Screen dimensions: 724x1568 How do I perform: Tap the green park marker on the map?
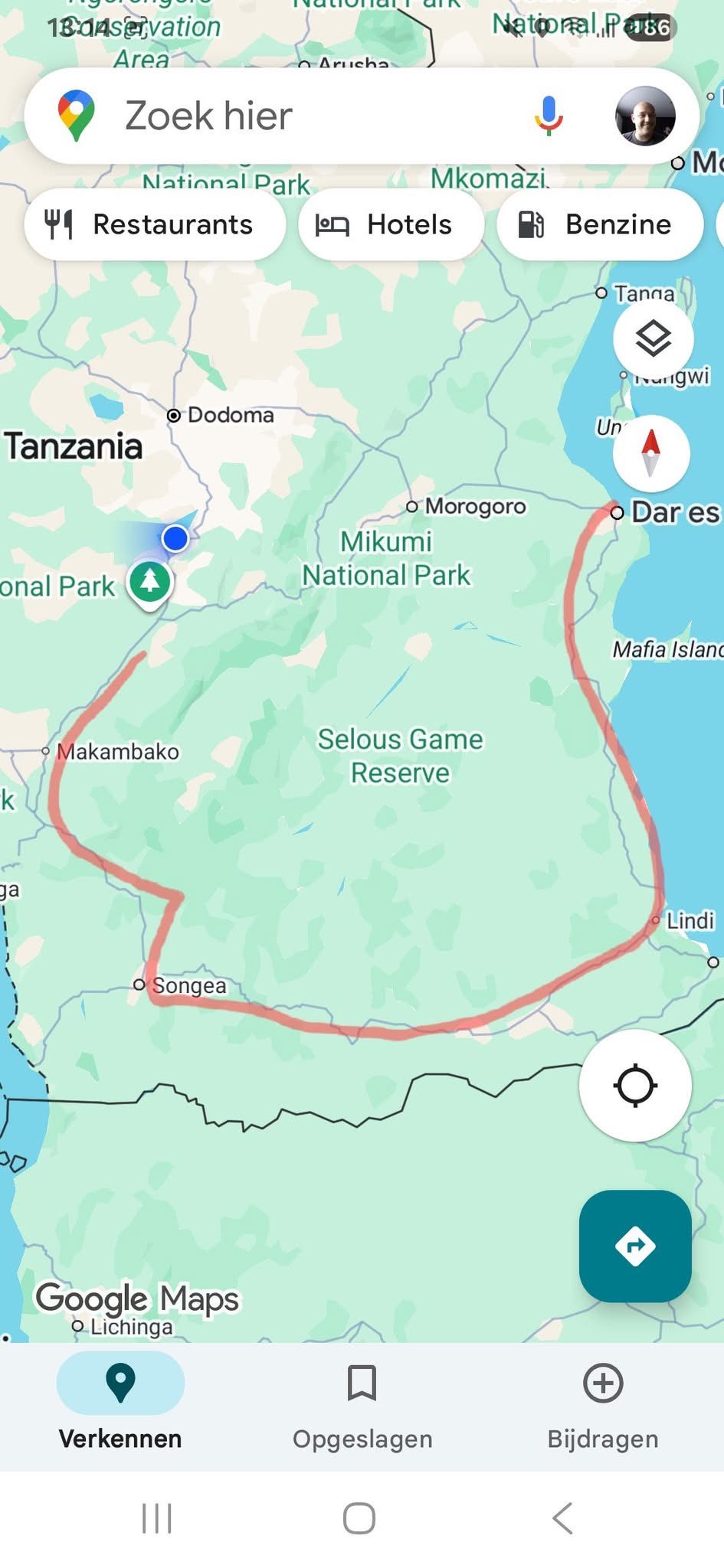(x=150, y=582)
